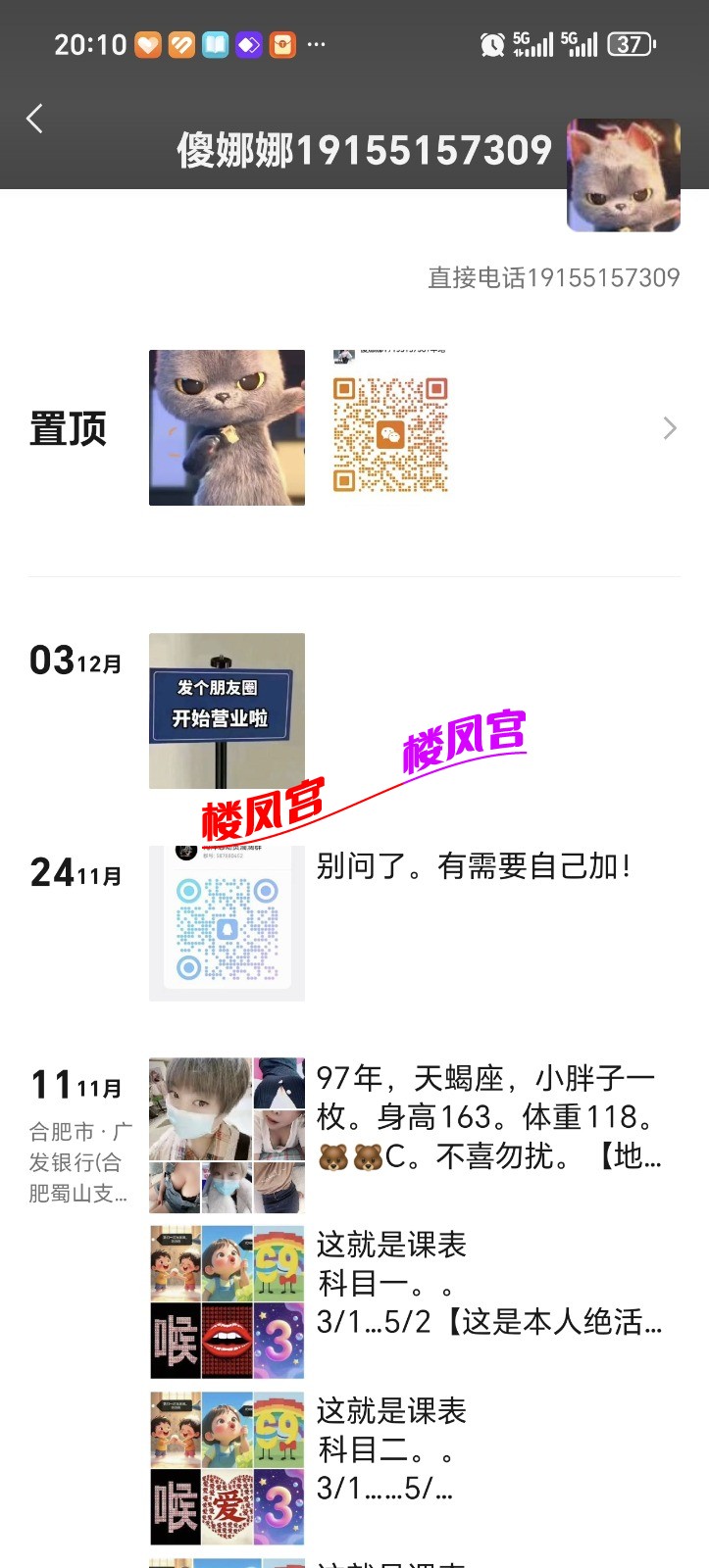Image resolution: width=709 pixels, height=1568 pixels.
Task: Open the post text 别问了。有需要自己加！
Action: pos(475,864)
